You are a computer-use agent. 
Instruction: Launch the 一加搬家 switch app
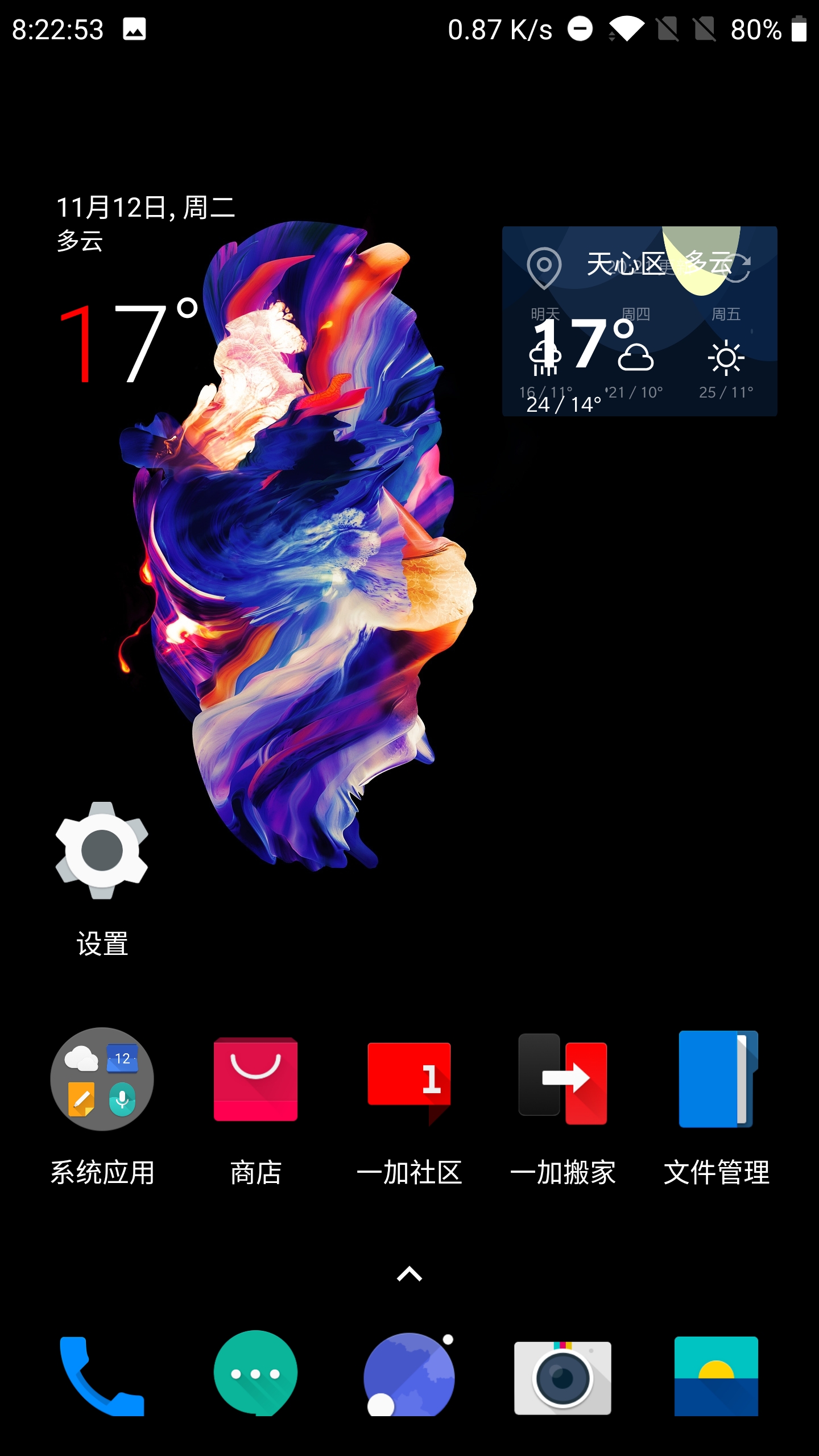point(562,1079)
